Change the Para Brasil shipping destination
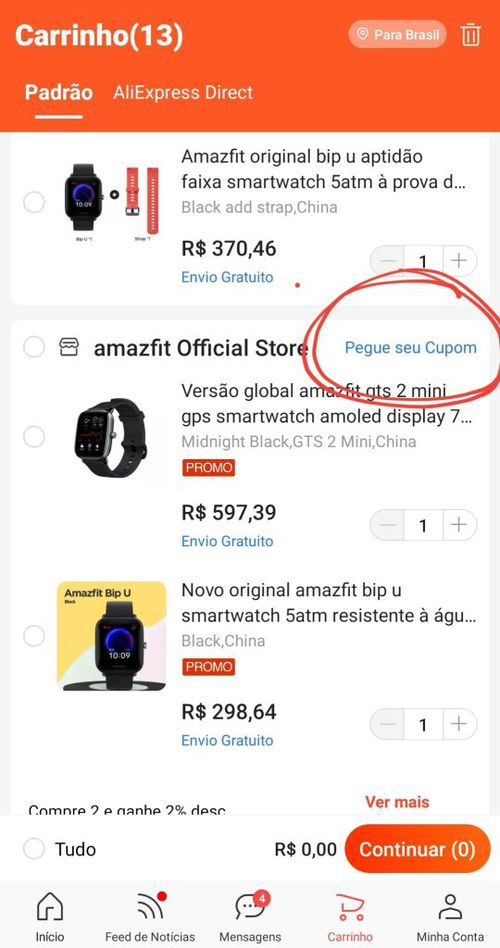The width and height of the screenshot is (500, 948). click(x=397, y=34)
